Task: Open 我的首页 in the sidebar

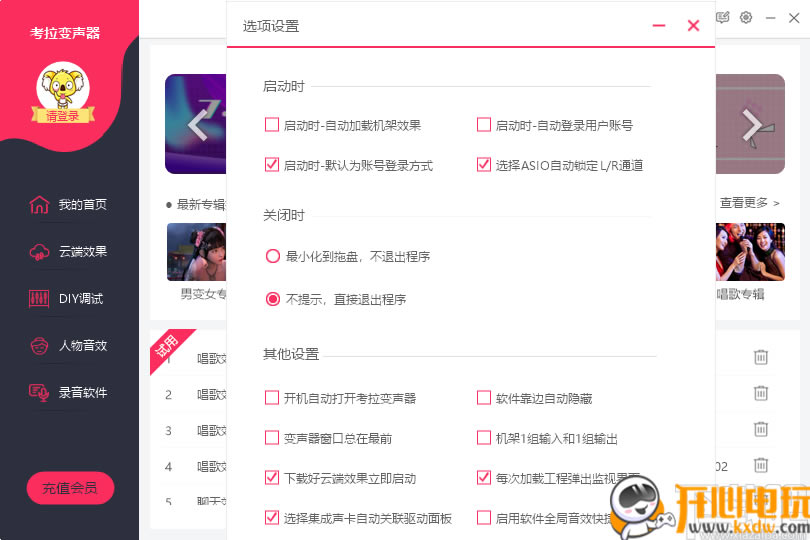Action: (x=68, y=205)
